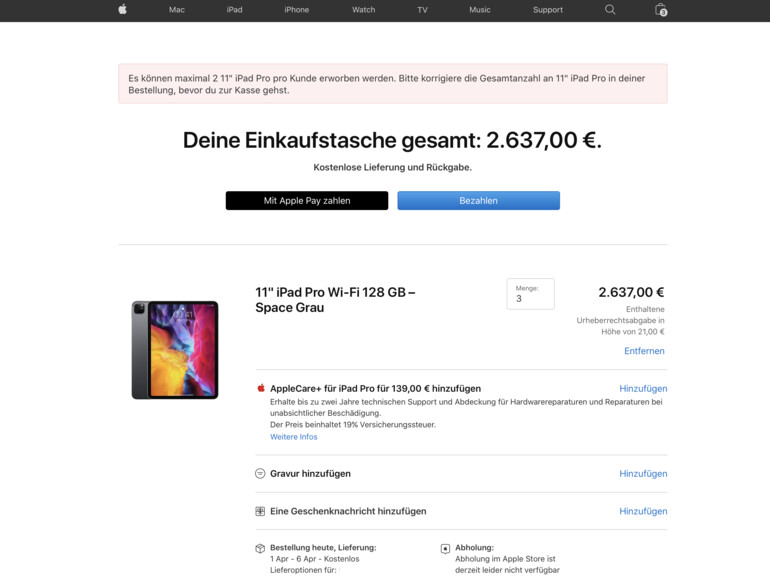The height and width of the screenshot is (578, 770).
Task: Open the search magnifier icon
Action: 610,10
